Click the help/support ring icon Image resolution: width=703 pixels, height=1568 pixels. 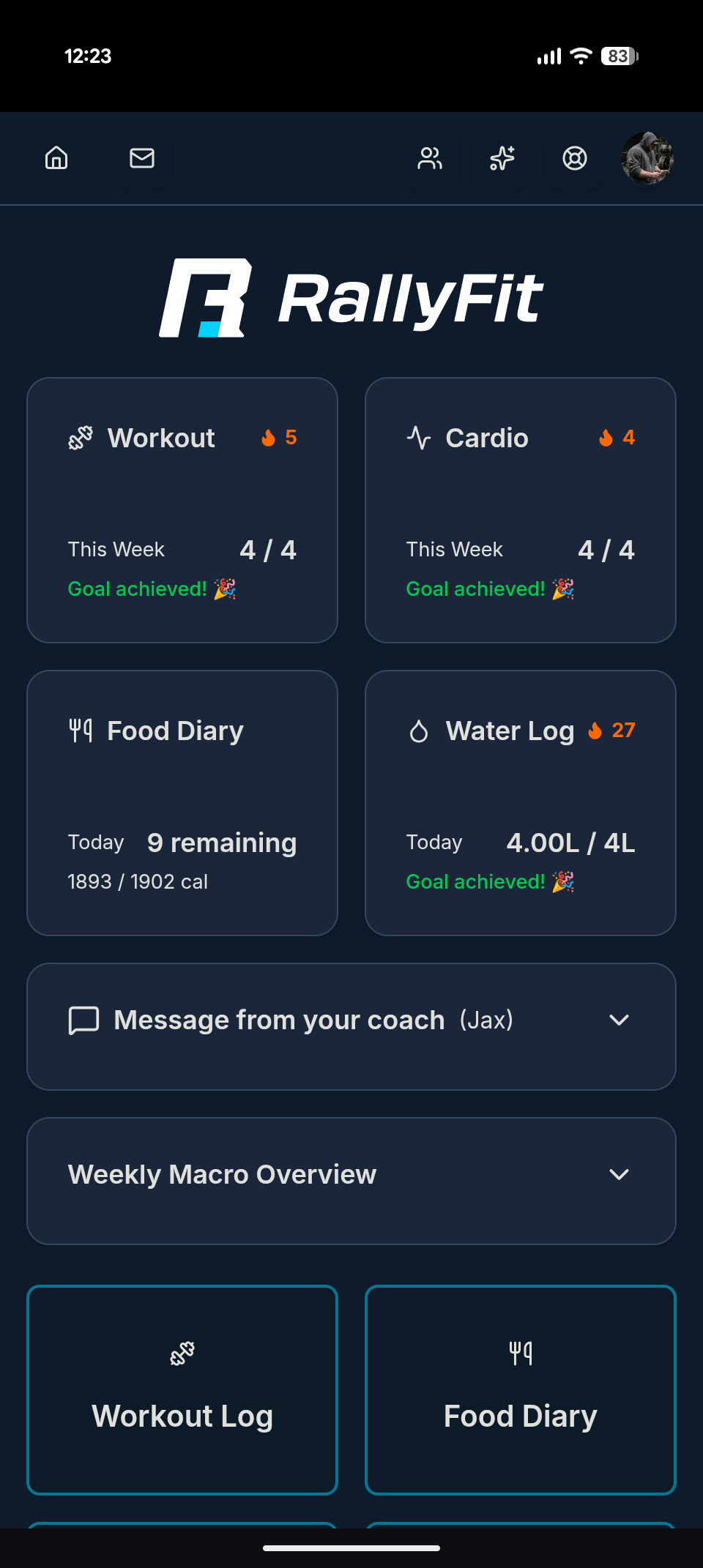[x=574, y=158]
